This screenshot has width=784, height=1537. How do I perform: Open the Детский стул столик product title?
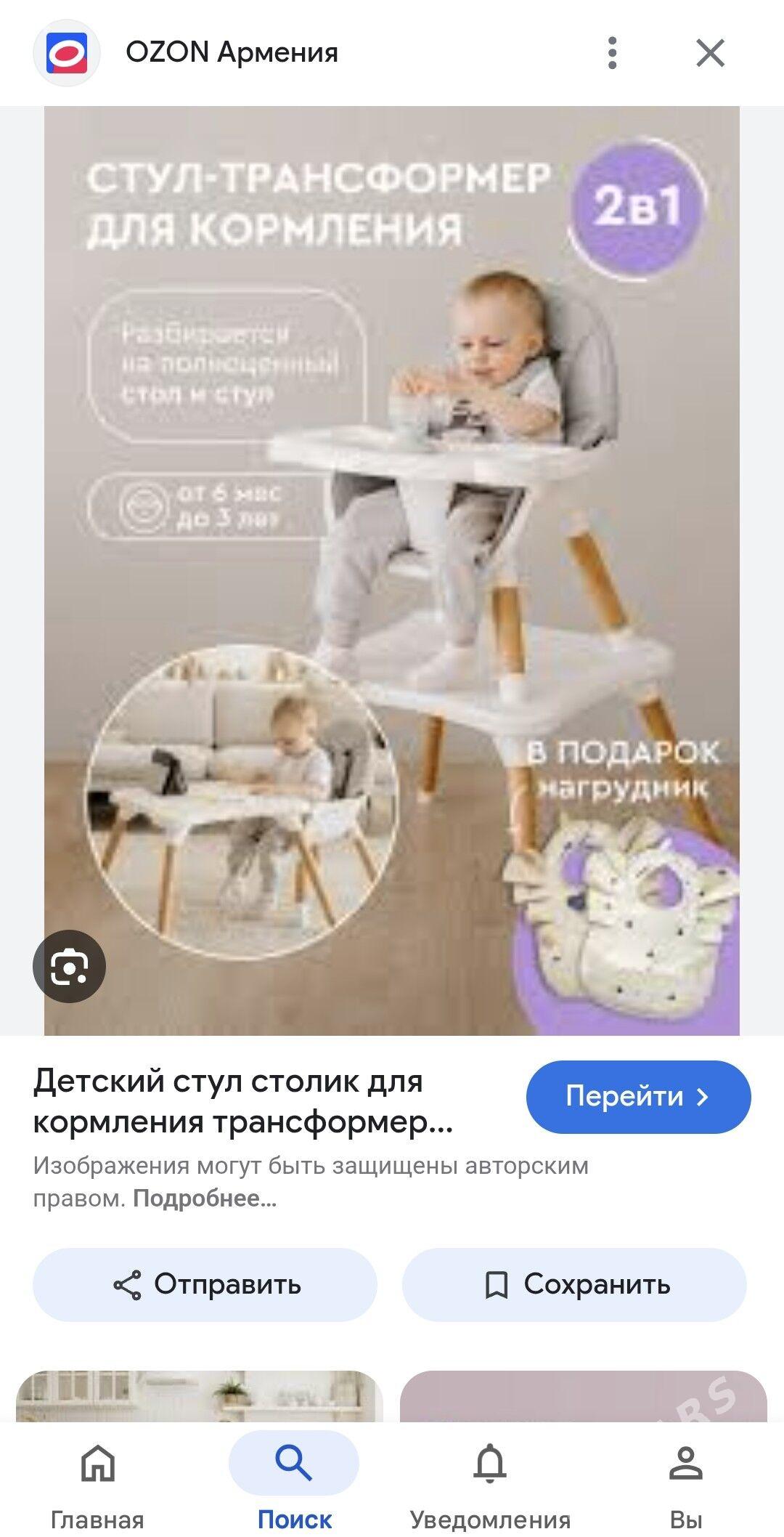coord(243,1101)
